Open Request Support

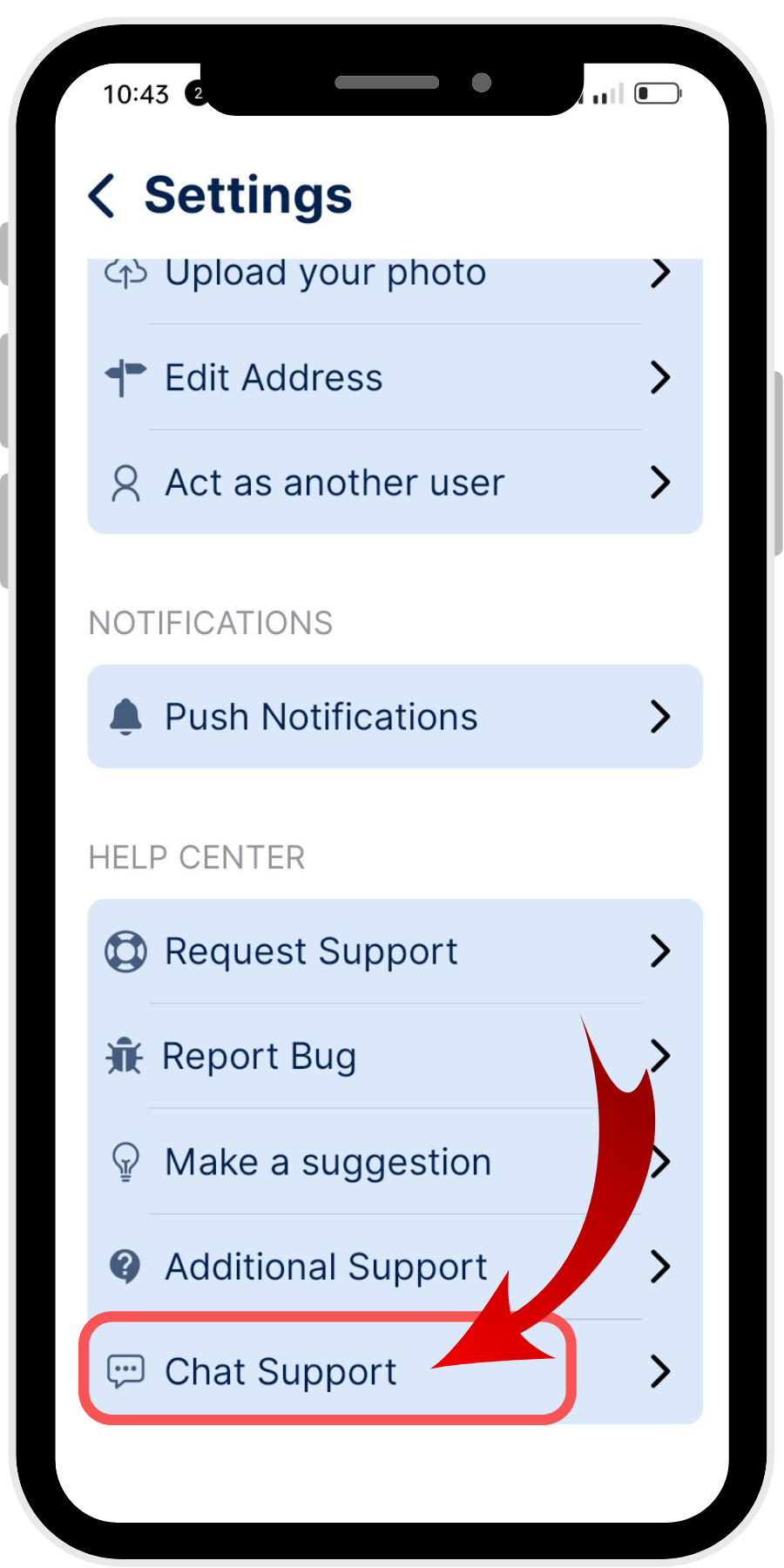click(394, 951)
